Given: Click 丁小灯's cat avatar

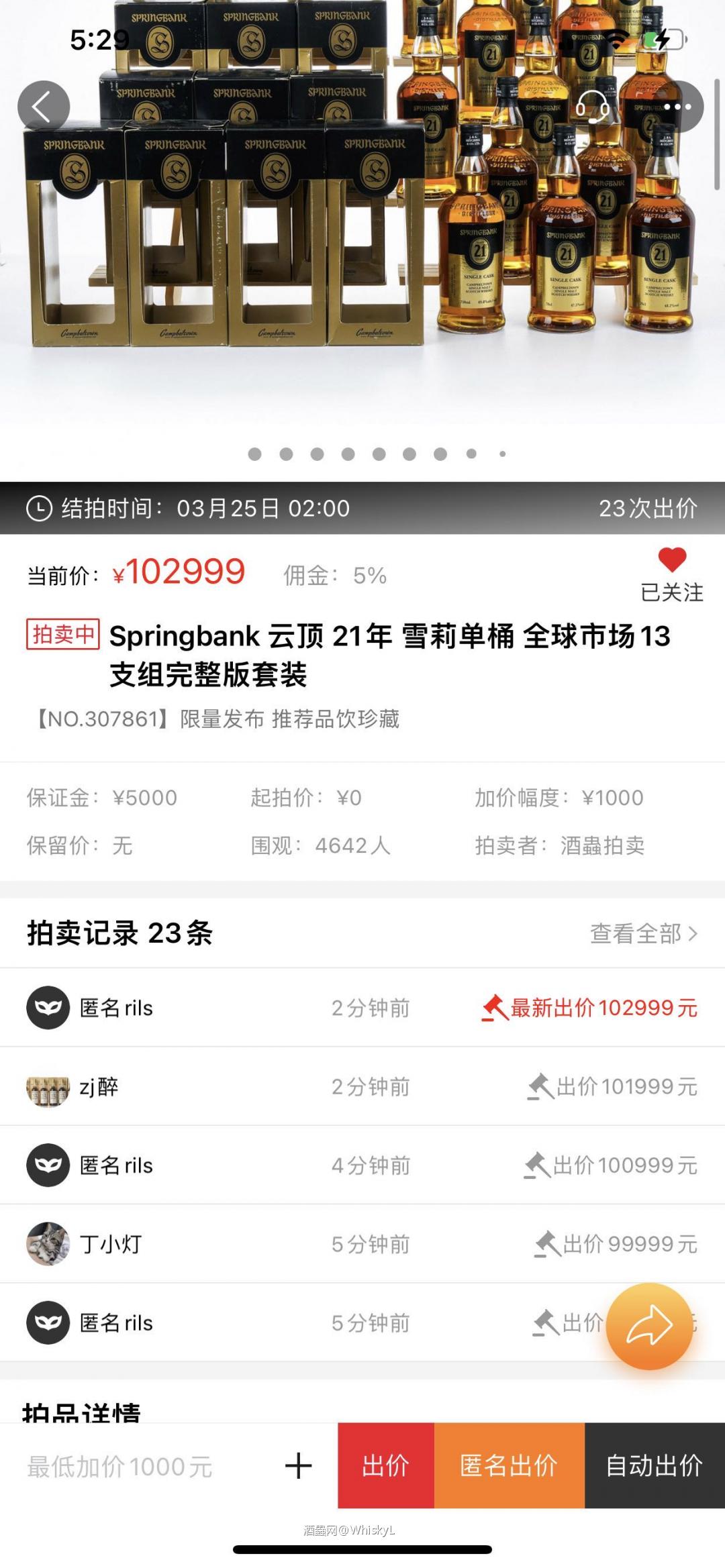Looking at the screenshot, I should pos(47,1243).
